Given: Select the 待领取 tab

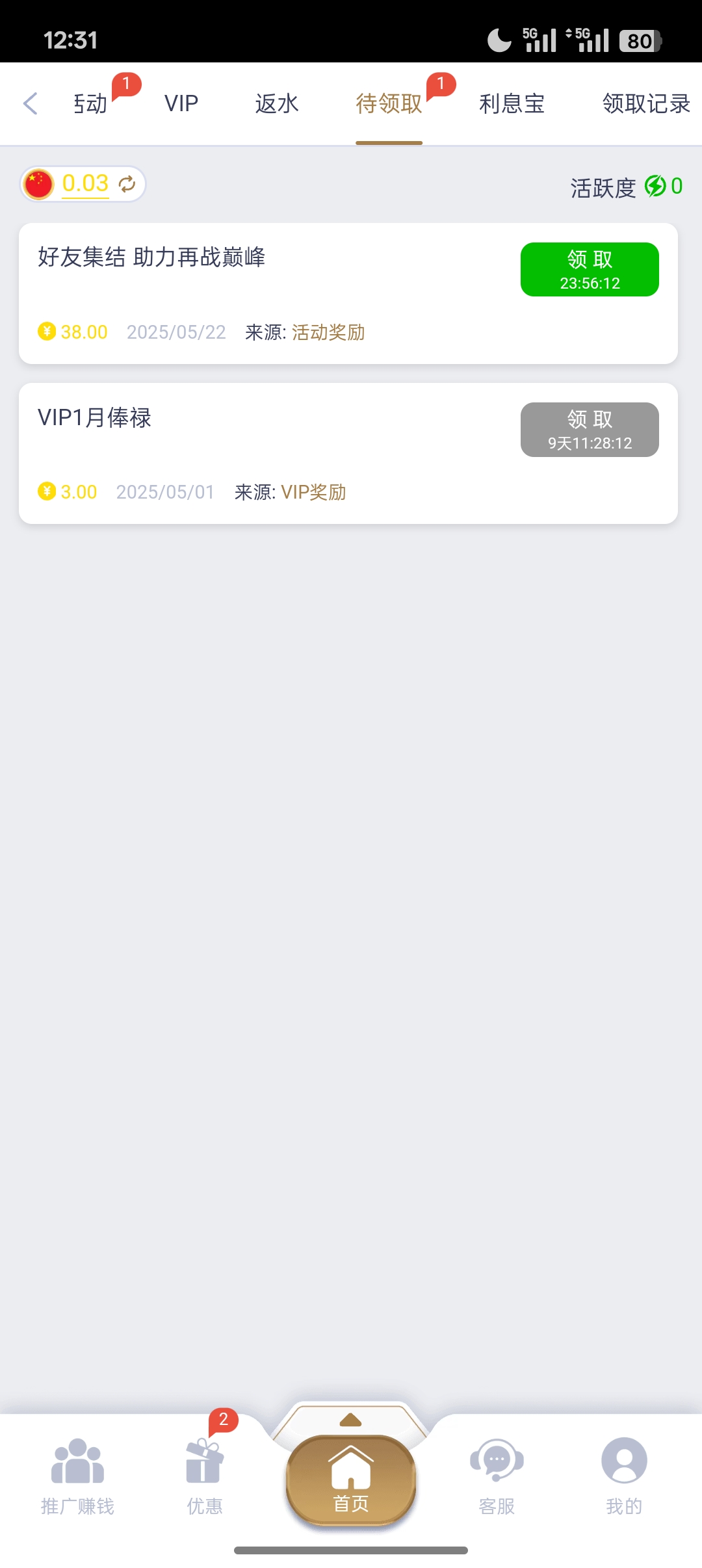Looking at the screenshot, I should [x=389, y=103].
